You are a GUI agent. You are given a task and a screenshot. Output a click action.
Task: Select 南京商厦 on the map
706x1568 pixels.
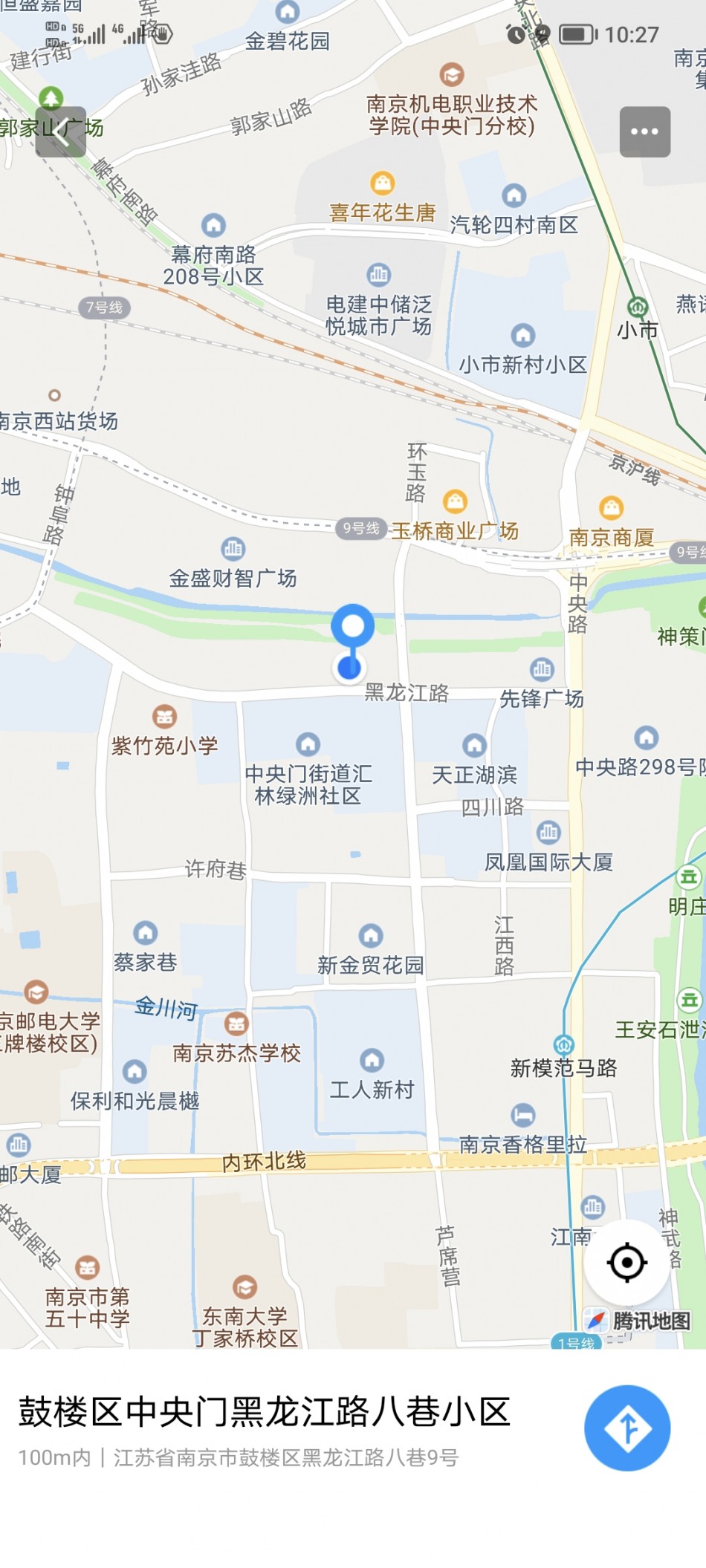611,509
